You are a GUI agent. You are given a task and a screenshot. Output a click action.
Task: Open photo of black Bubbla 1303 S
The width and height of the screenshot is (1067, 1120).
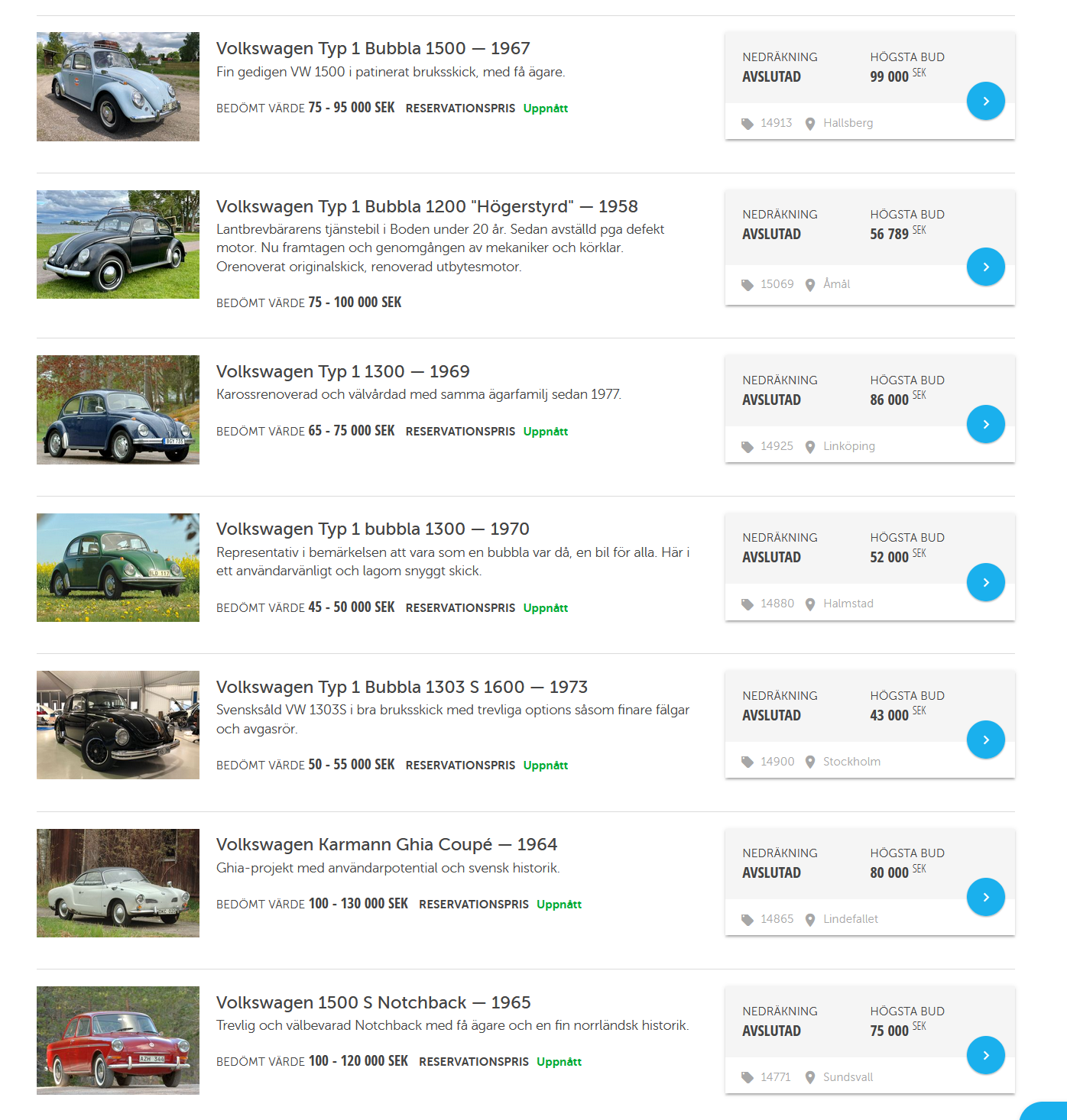(118, 725)
